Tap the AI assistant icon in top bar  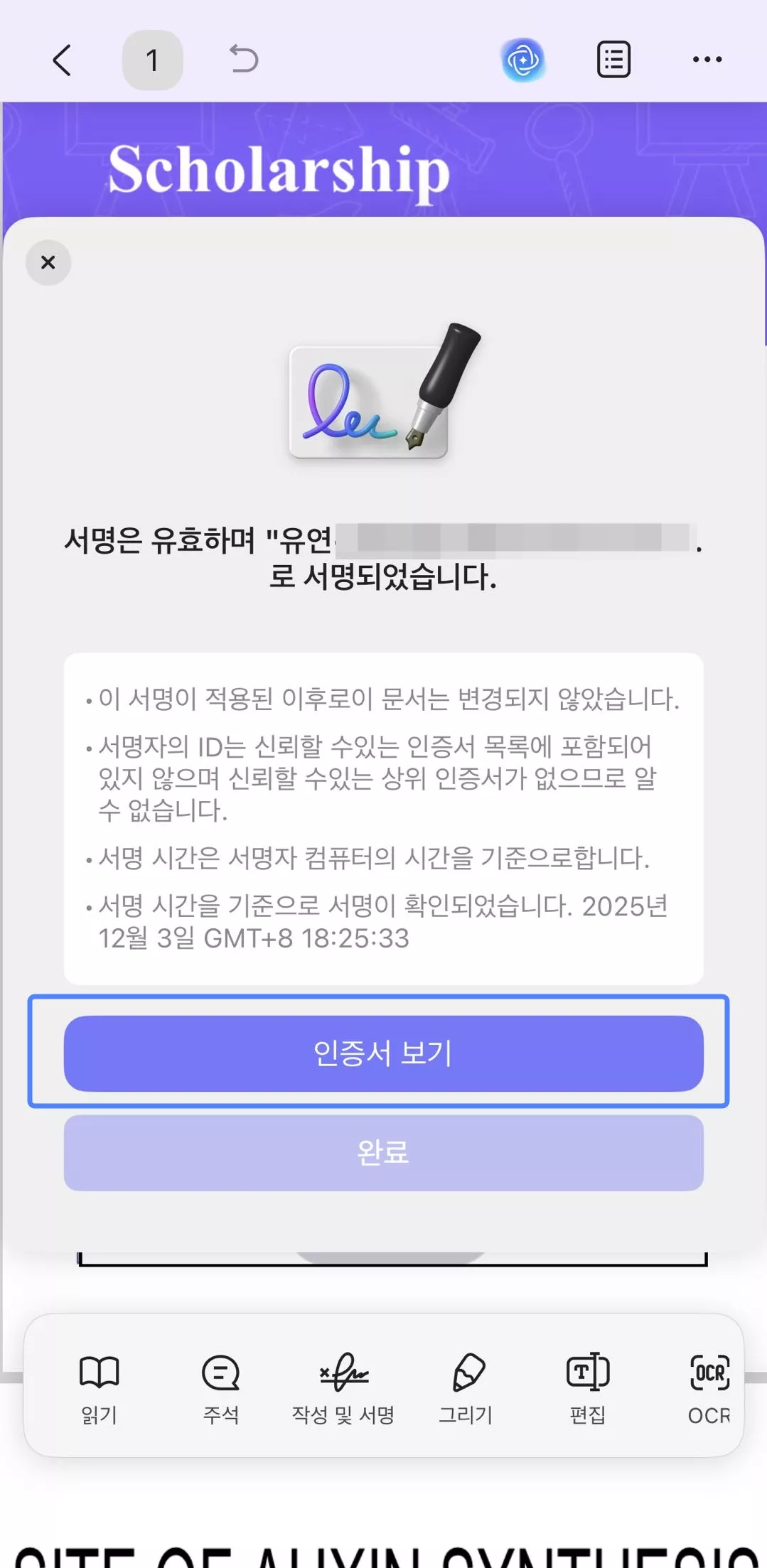click(522, 60)
